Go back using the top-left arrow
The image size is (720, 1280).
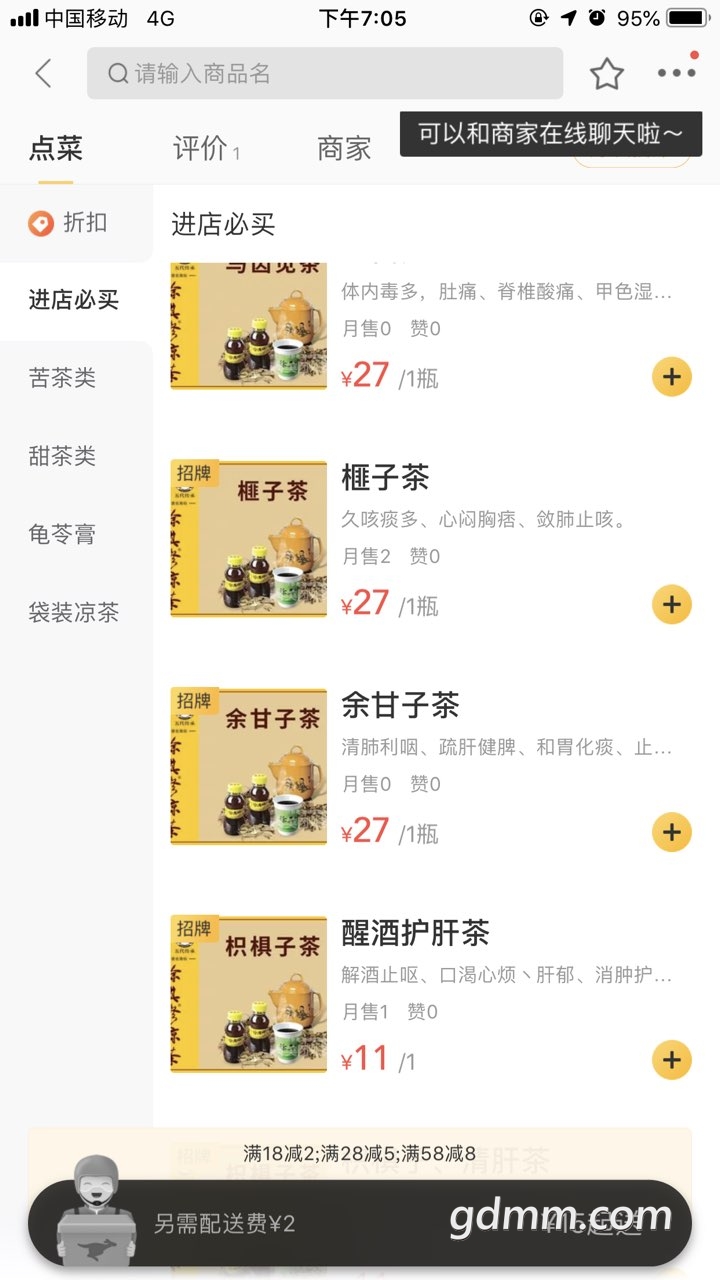43,73
